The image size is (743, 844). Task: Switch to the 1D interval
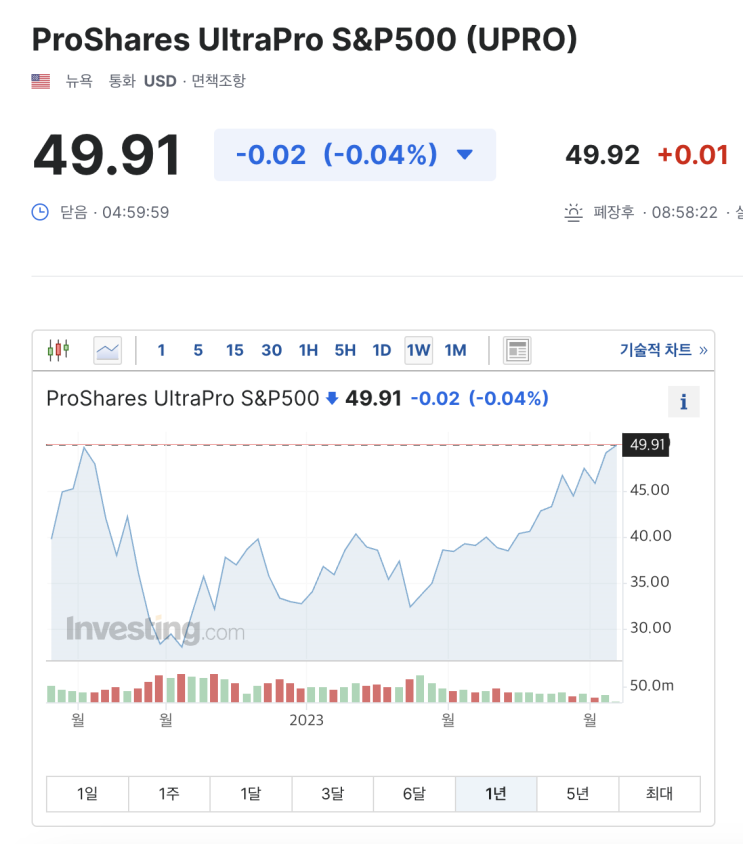(381, 350)
